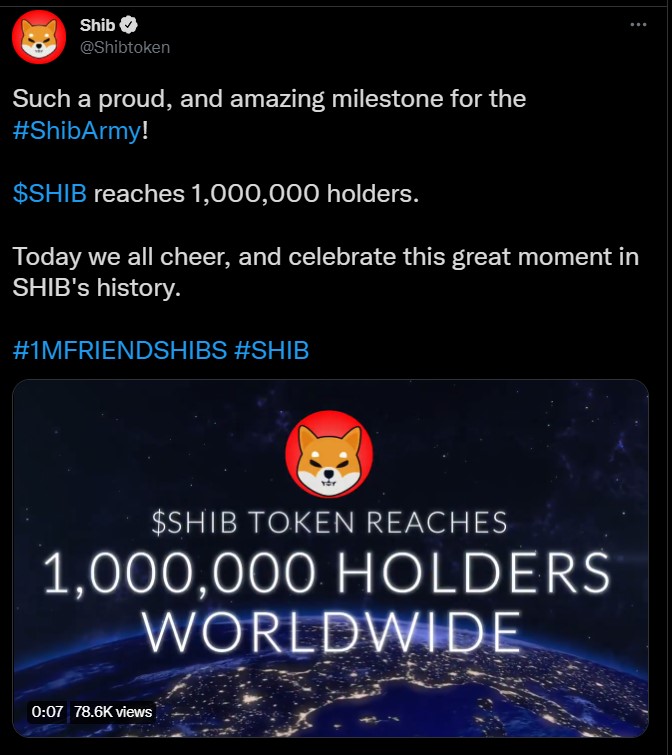Viewport: 672px width, 755px height.
Task: Open the $SHIB cashtag link
Action: 49,193
